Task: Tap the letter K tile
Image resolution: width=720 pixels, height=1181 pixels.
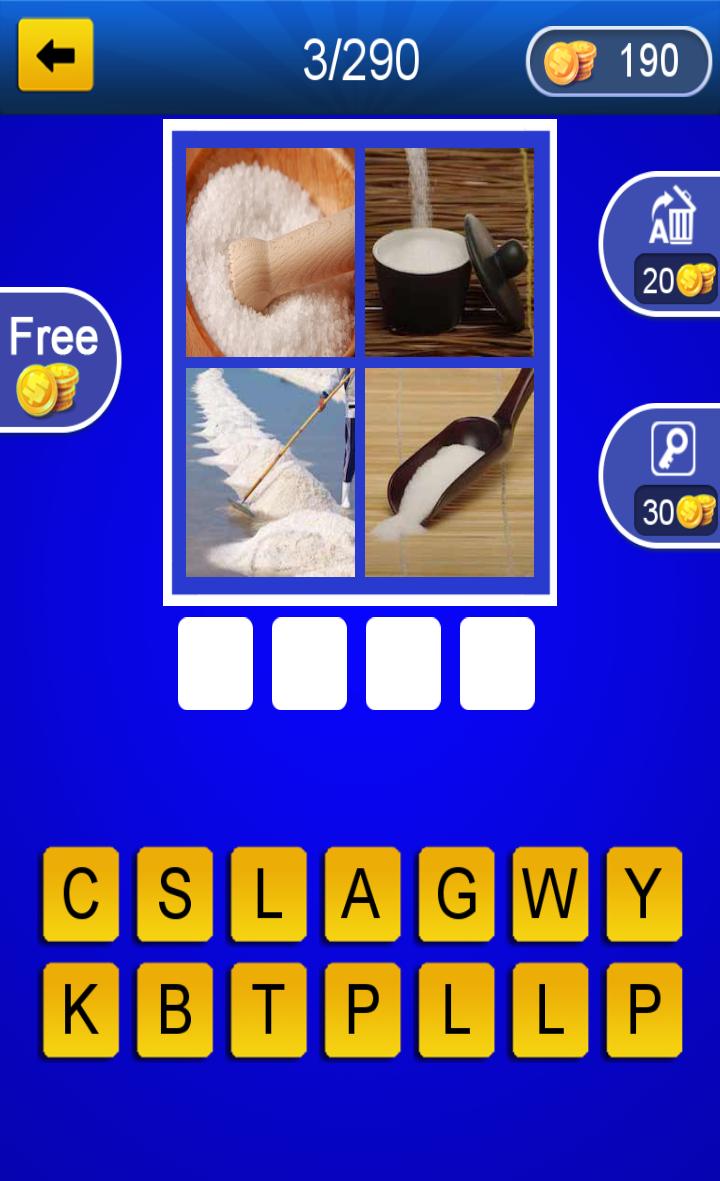Action: (81, 1010)
